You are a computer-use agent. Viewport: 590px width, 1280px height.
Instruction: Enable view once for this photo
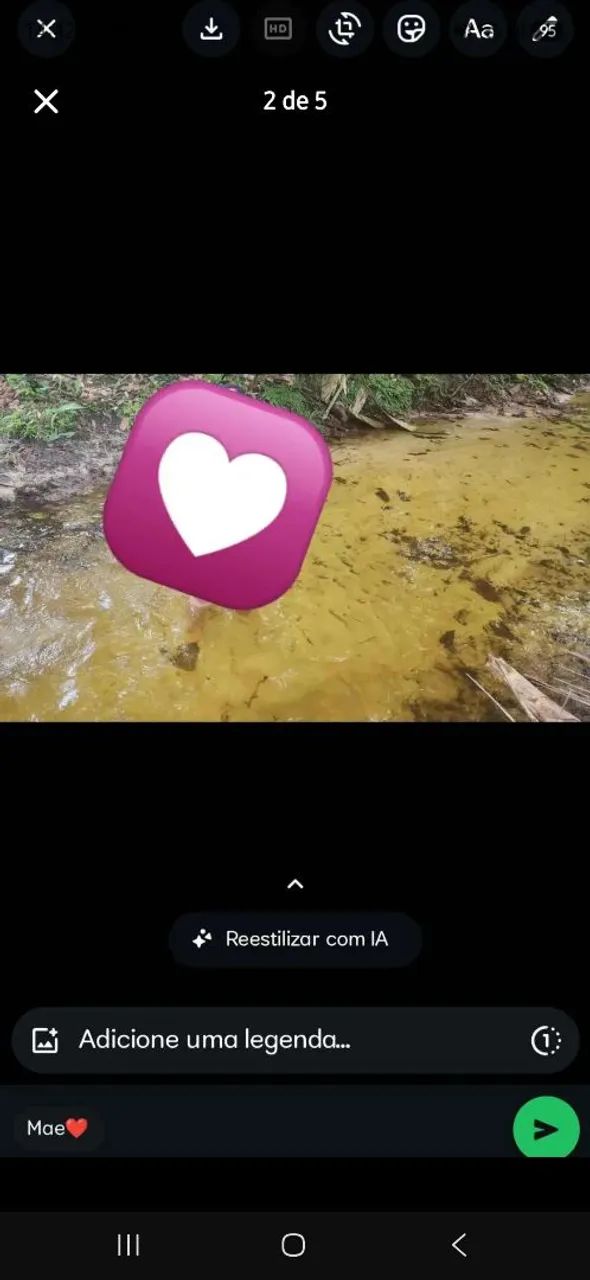coord(545,1040)
